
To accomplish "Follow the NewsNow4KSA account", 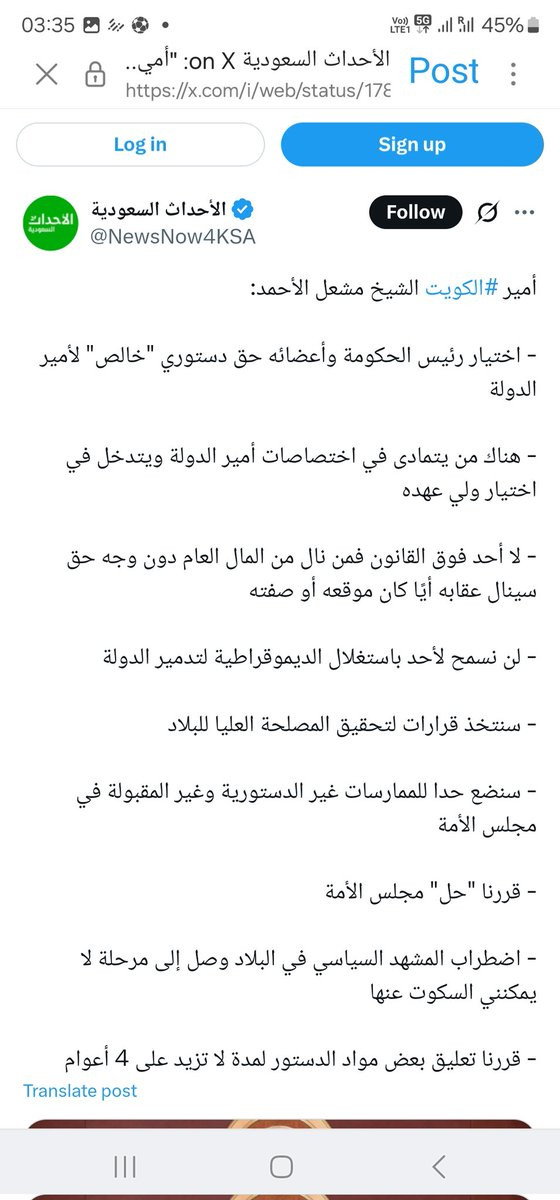I will coord(415,212).
